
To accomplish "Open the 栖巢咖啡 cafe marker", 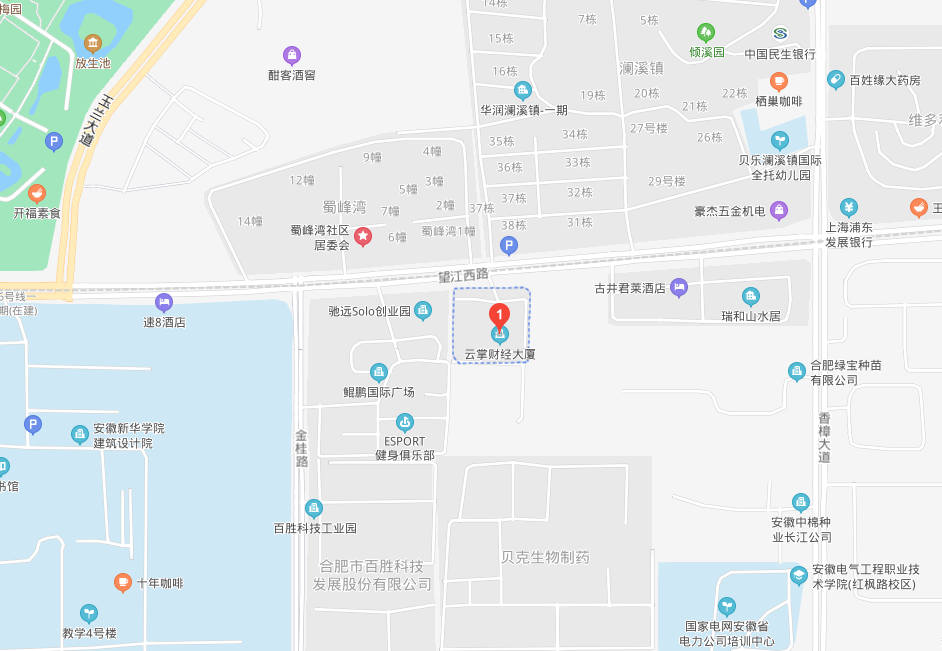I will tap(779, 82).
